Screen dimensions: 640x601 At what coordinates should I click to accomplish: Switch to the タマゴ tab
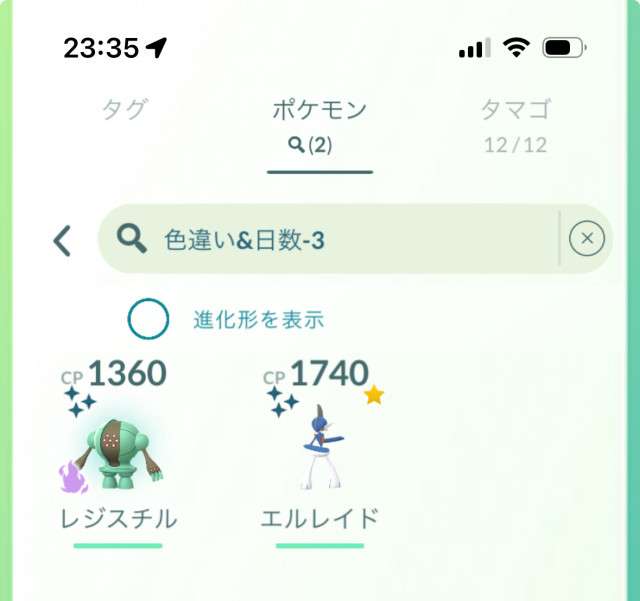point(514,122)
